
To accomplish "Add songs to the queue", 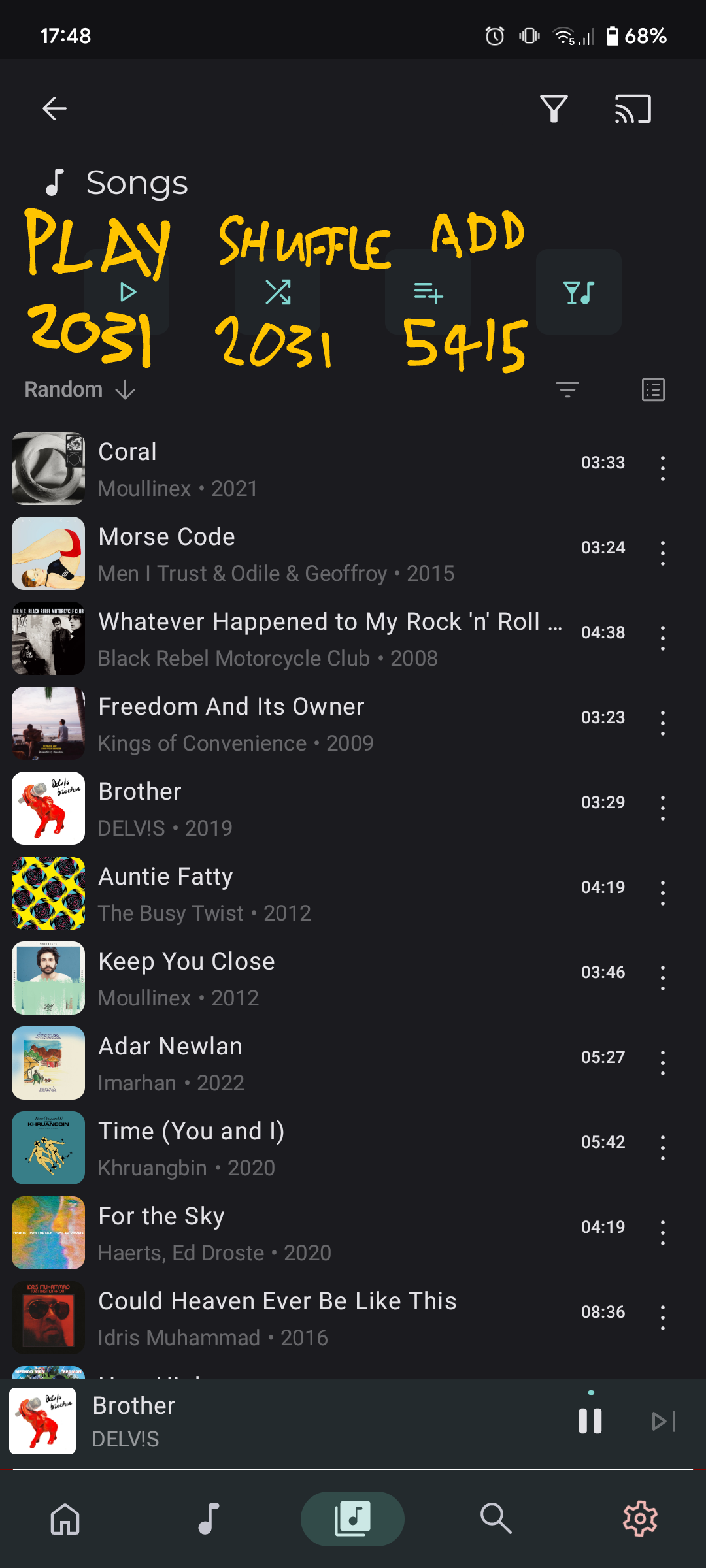I will (x=428, y=292).
